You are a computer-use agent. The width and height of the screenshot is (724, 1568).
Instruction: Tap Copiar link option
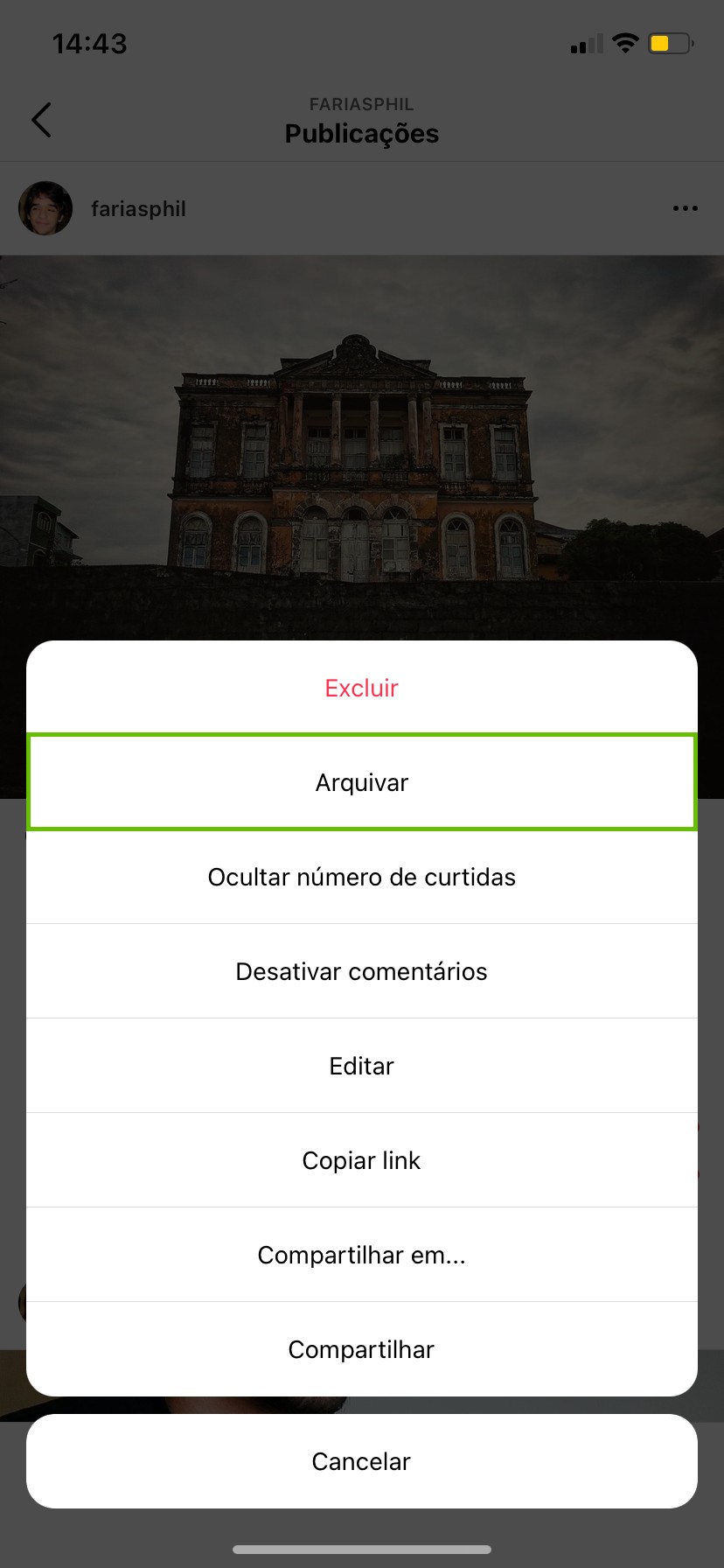click(x=361, y=1160)
